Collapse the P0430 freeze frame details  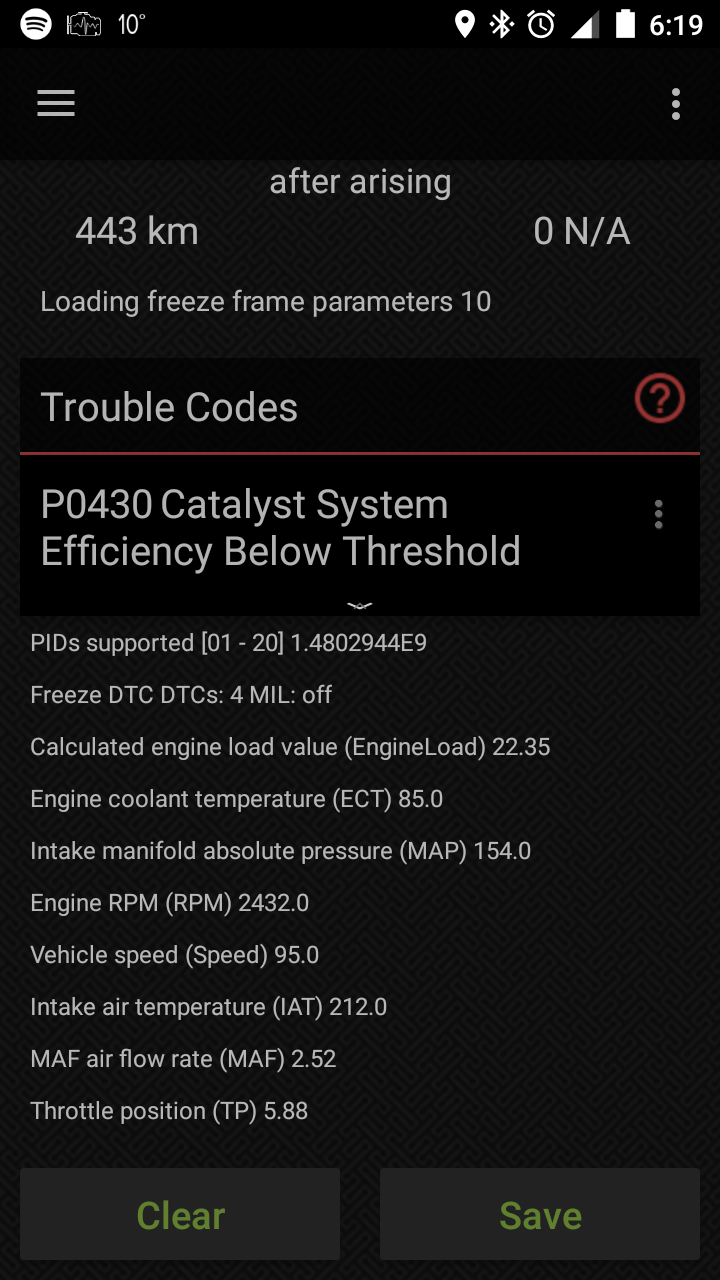point(360,605)
